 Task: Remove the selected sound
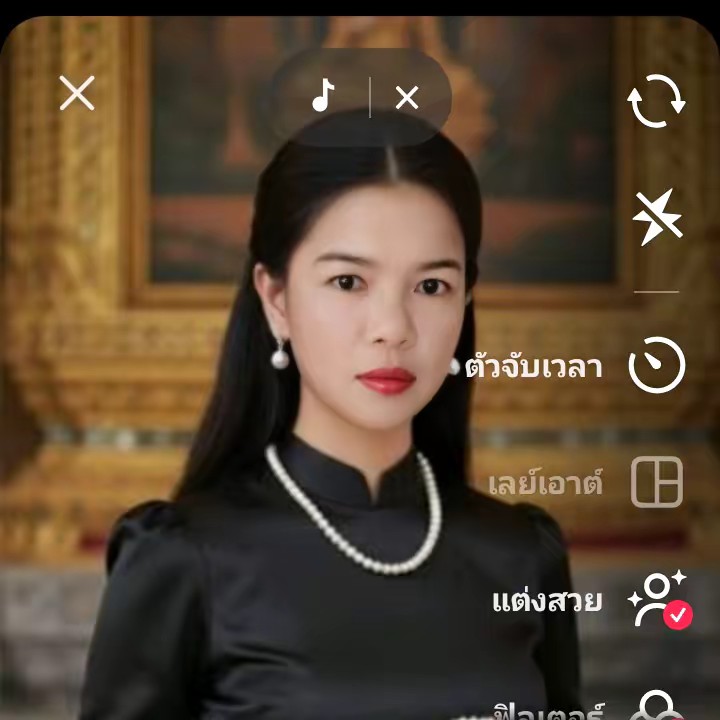click(x=407, y=98)
